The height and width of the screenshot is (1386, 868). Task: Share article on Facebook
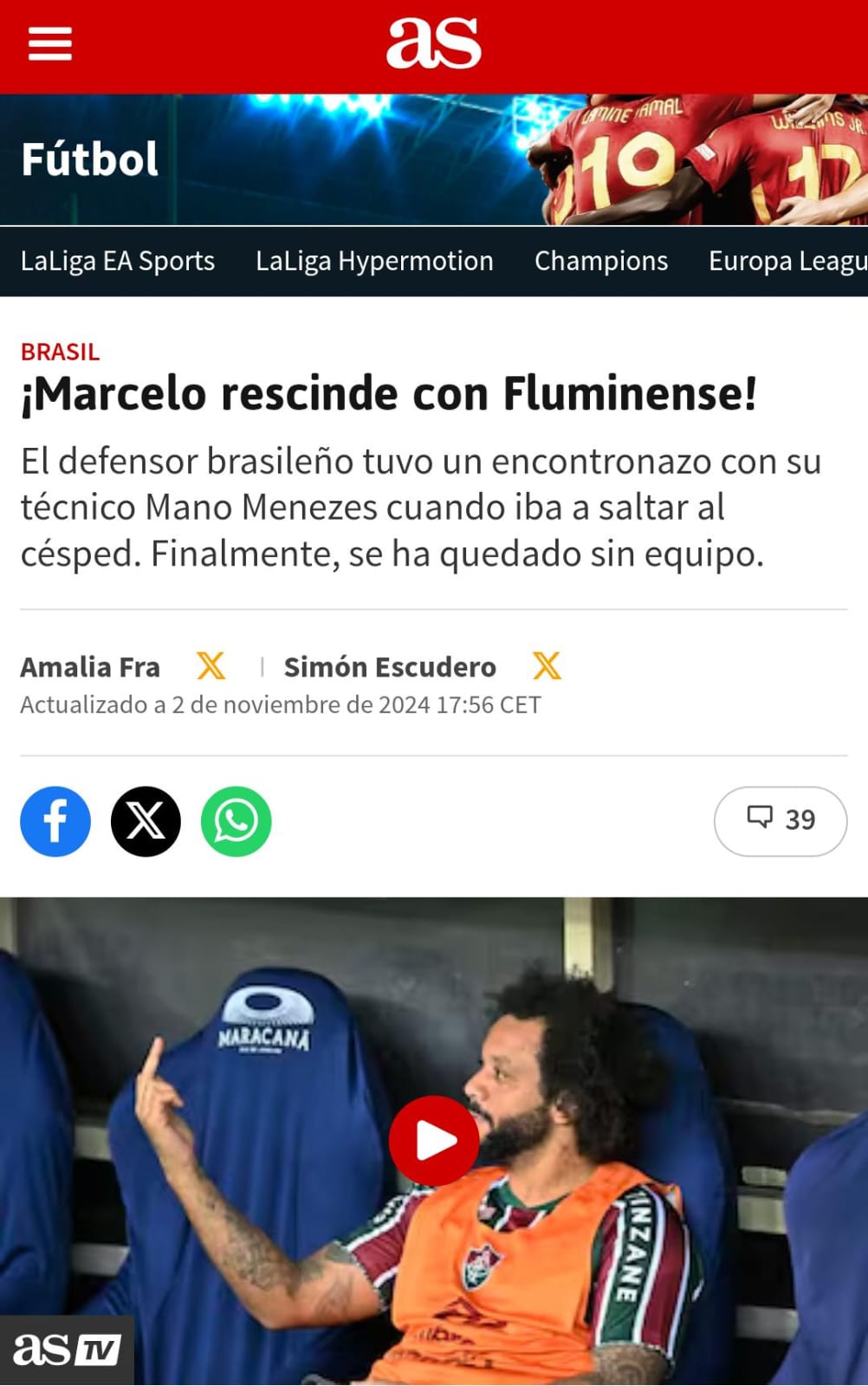[x=55, y=821]
